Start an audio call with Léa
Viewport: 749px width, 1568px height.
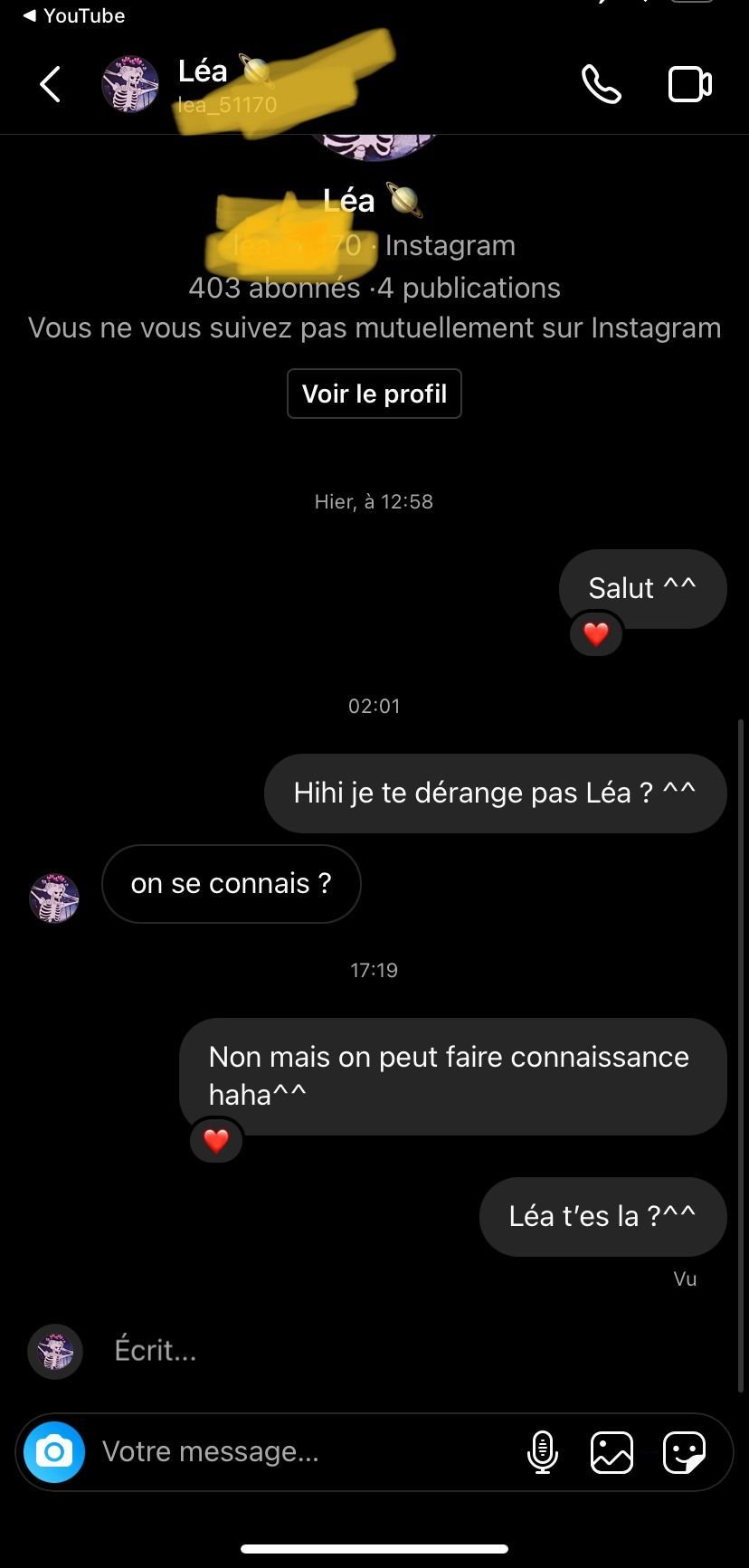(602, 84)
